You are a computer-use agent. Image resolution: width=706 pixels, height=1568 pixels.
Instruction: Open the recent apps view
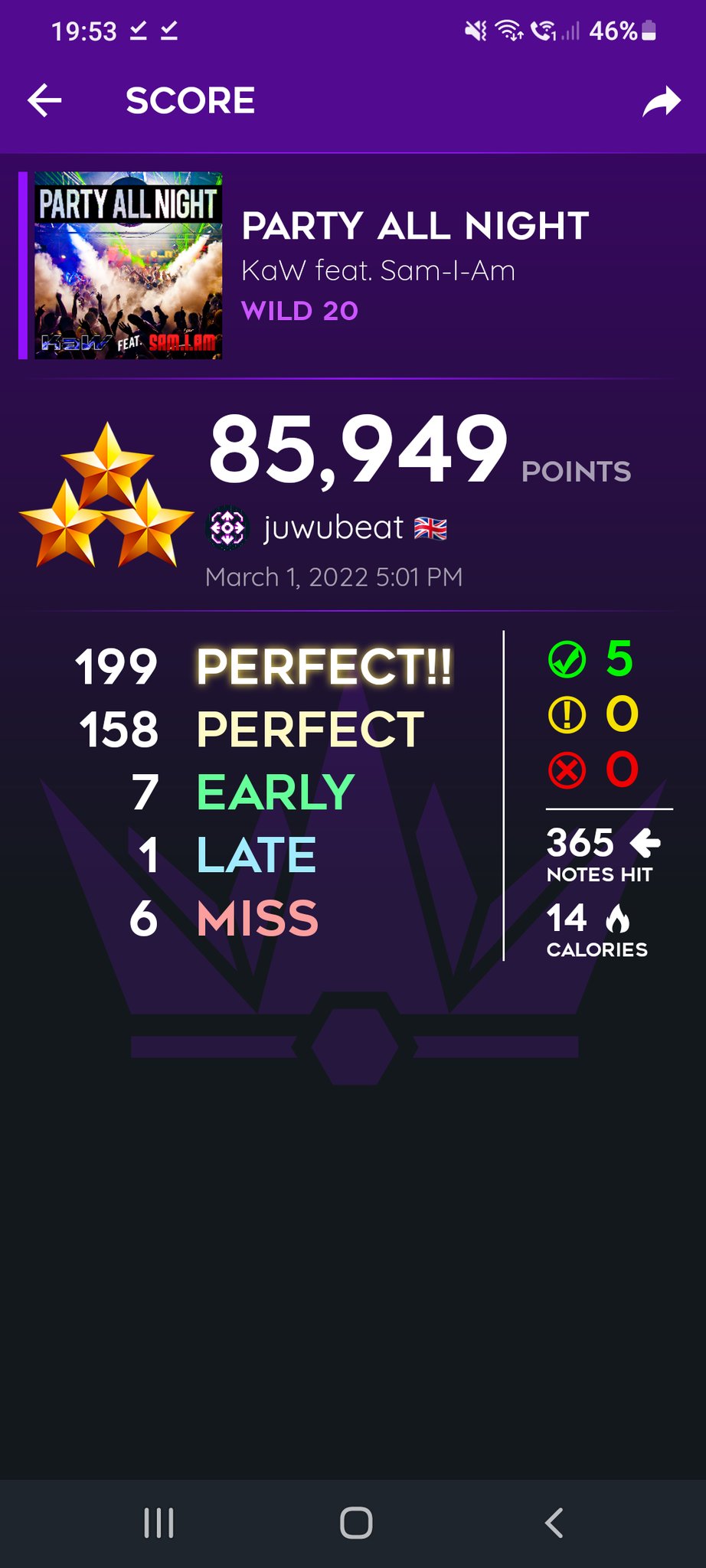pos(159,1523)
